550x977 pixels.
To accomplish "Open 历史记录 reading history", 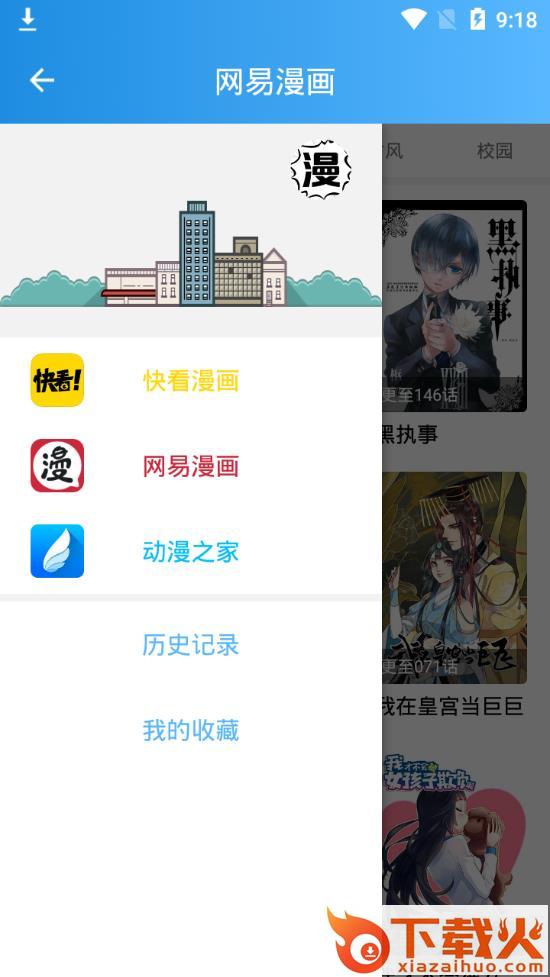I will (191, 644).
